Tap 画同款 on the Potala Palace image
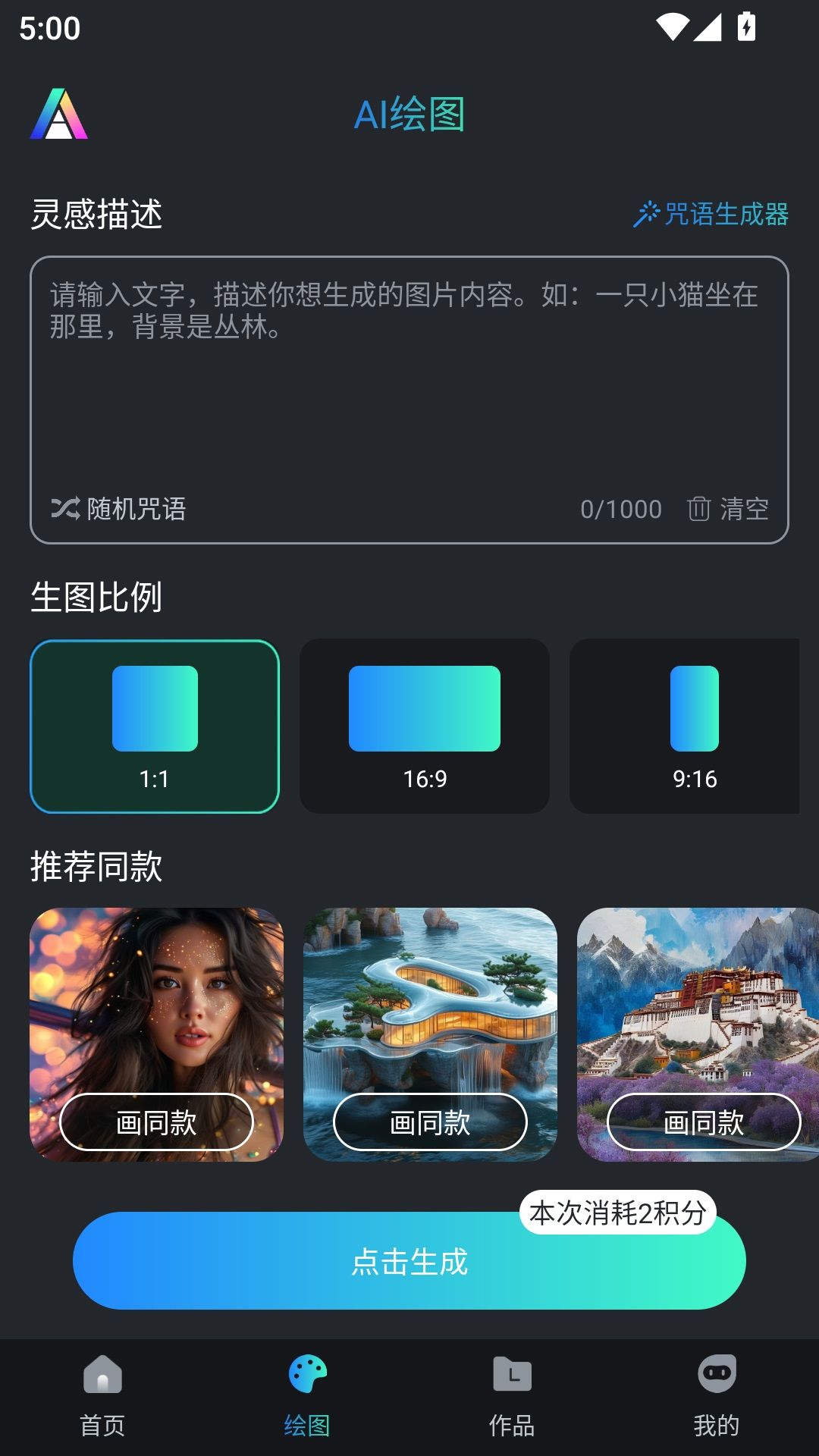The width and height of the screenshot is (819, 1456). (704, 1122)
